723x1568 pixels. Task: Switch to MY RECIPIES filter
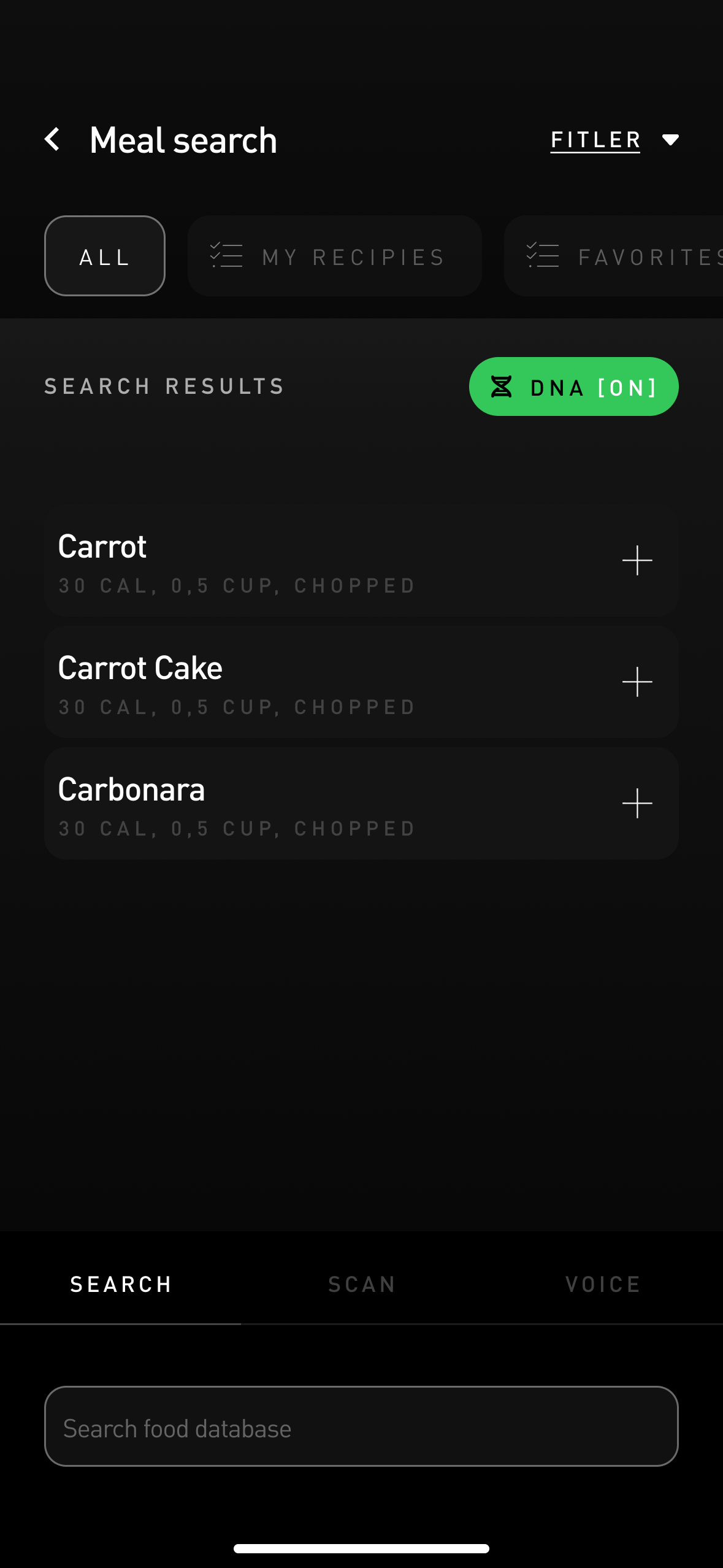tap(334, 256)
